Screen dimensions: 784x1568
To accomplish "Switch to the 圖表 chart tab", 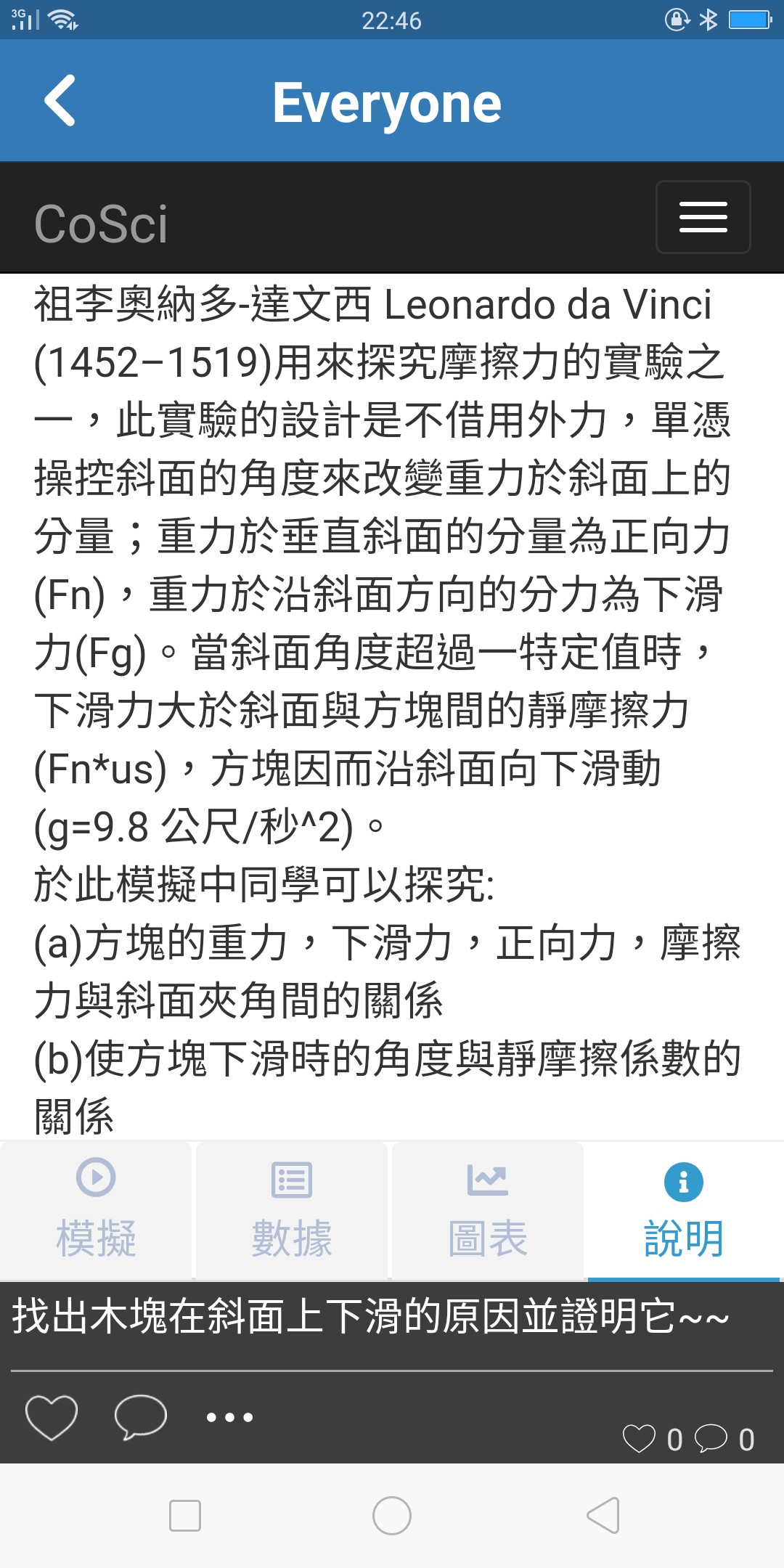I will [x=488, y=1210].
